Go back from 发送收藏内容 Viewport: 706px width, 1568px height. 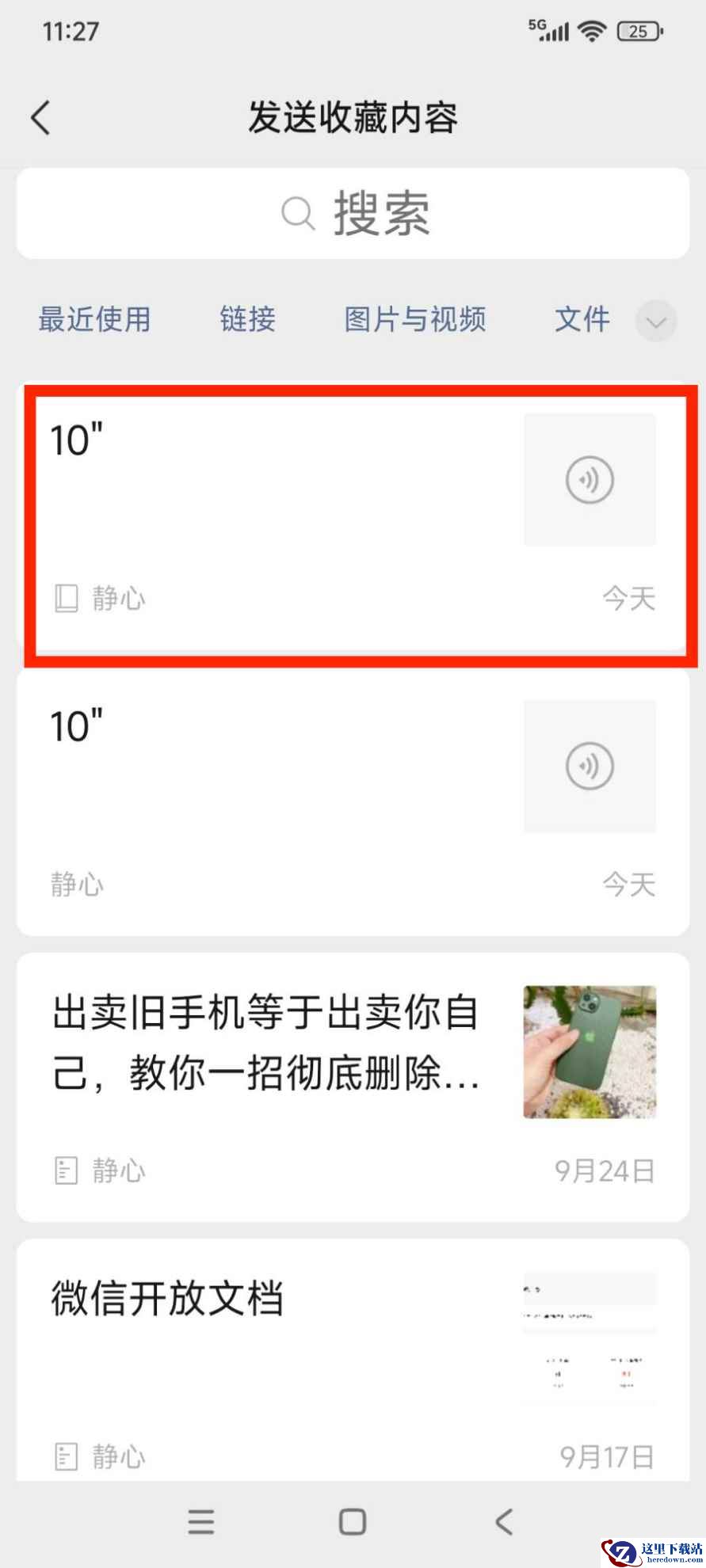tap(41, 119)
